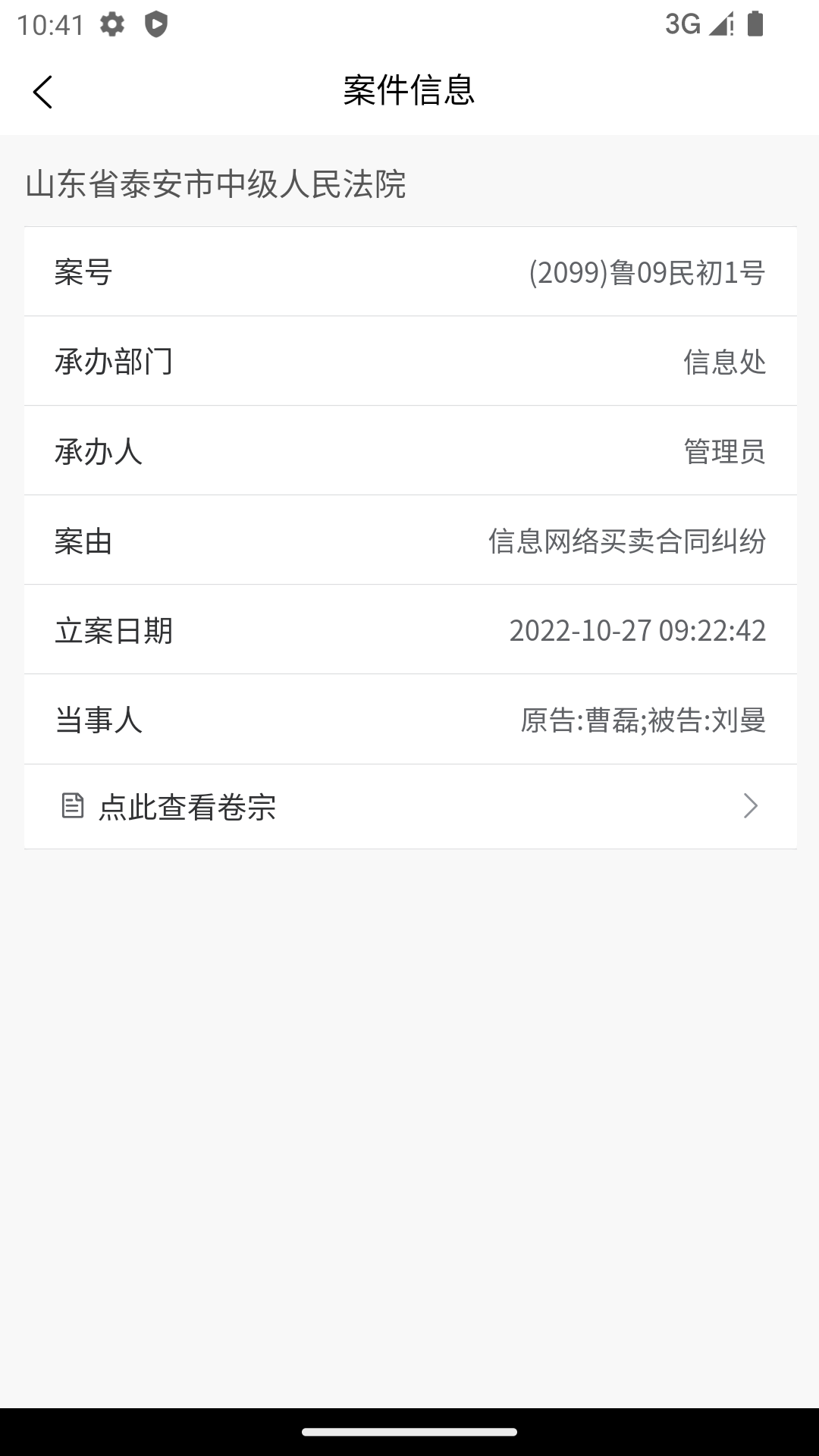Open the settings gear in the status bar
819x1456 pixels.
pos(113,25)
